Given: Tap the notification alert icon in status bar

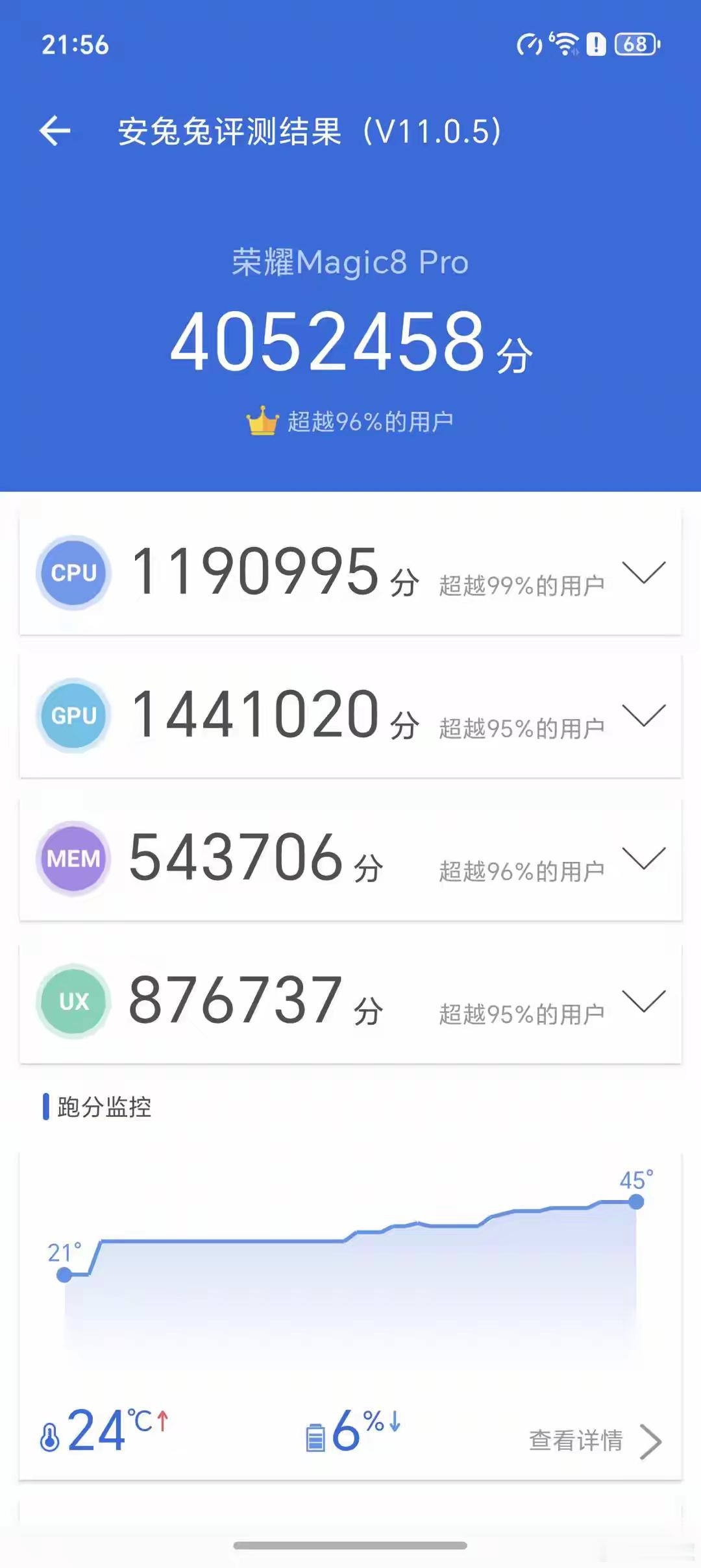Looking at the screenshot, I should (595, 44).
